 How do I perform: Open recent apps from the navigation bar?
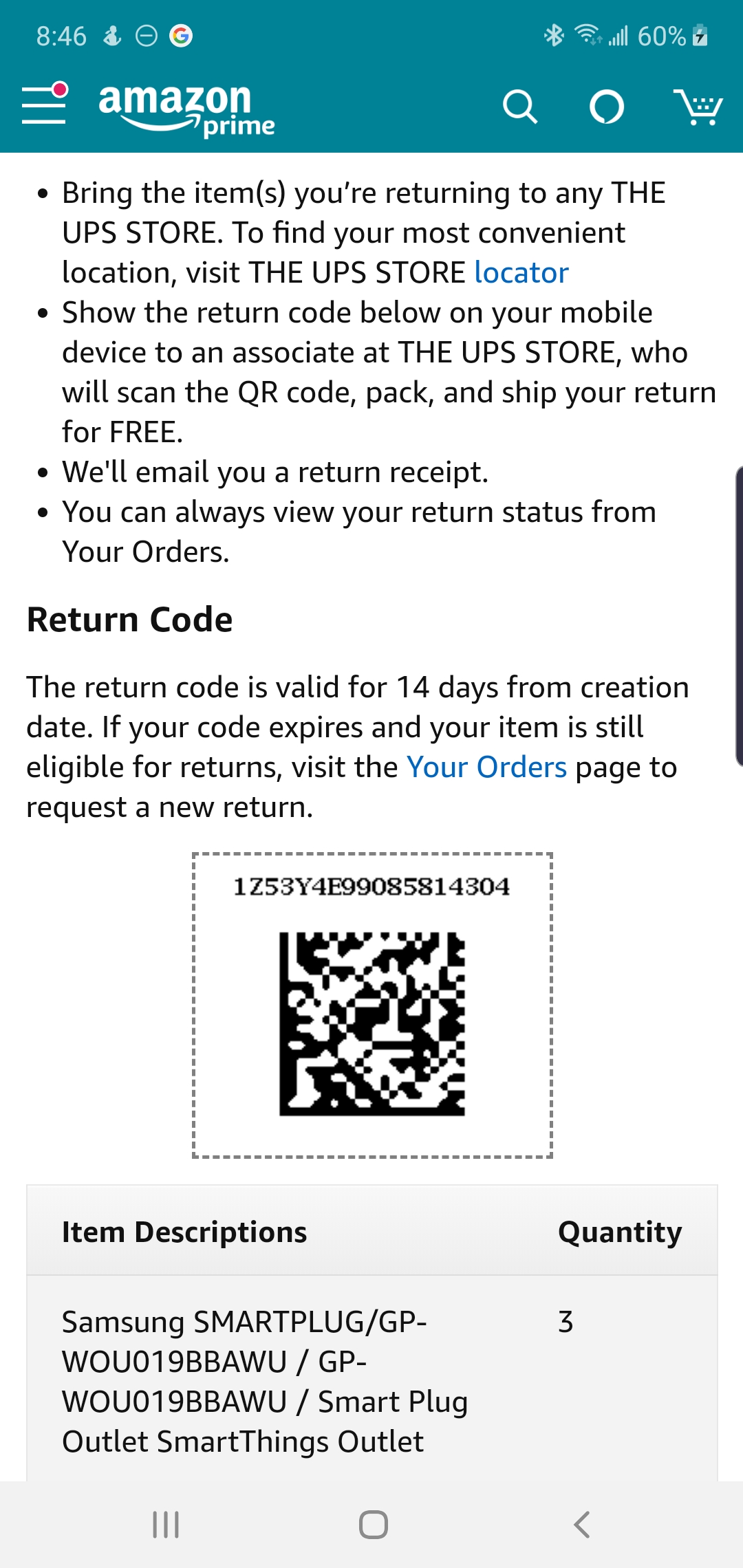pyautogui.click(x=166, y=1525)
